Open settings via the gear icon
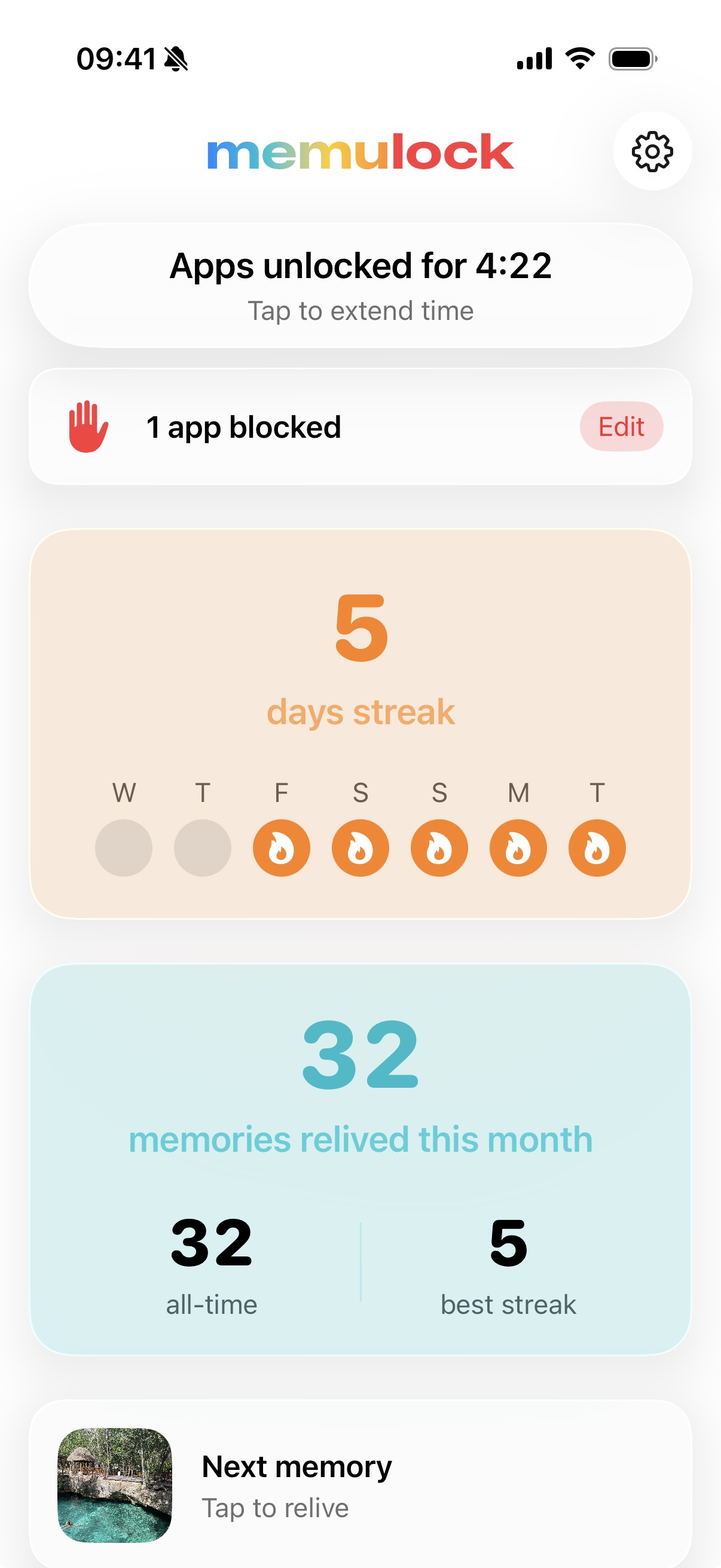 [x=652, y=151]
